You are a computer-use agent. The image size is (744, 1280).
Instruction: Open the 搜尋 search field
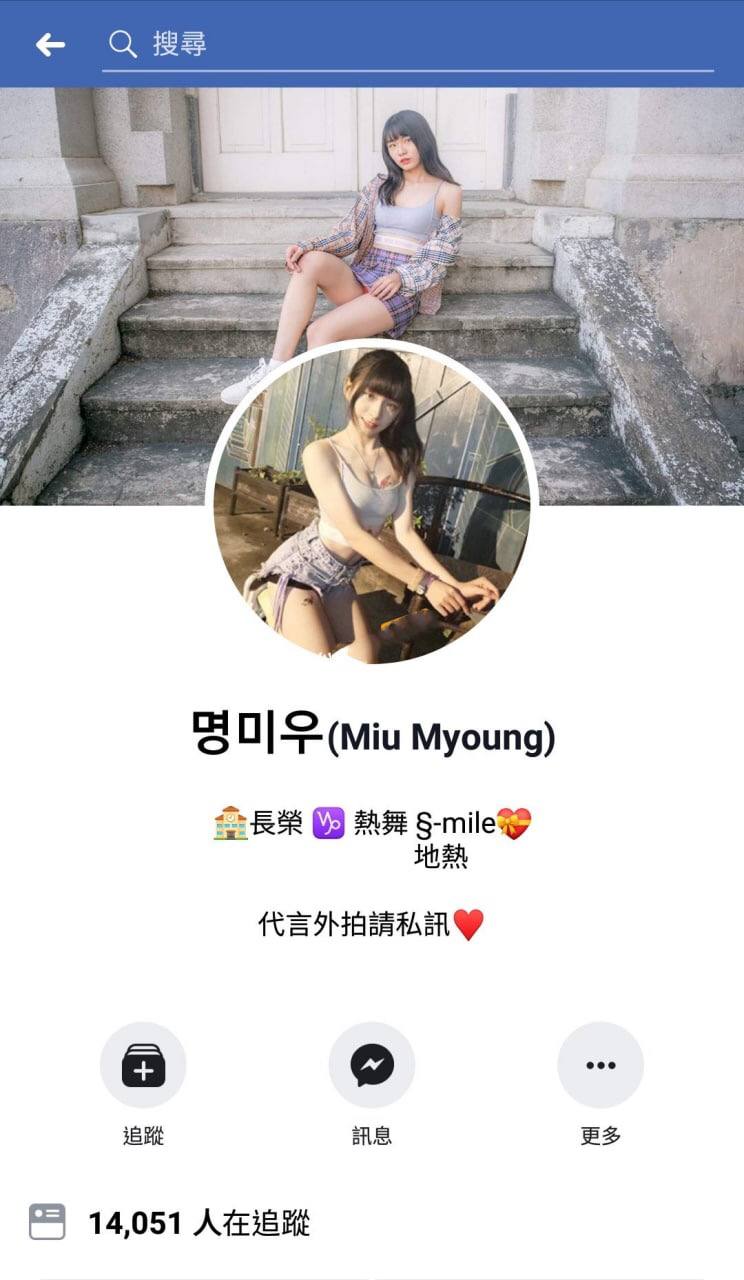click(x=300, y=44)
